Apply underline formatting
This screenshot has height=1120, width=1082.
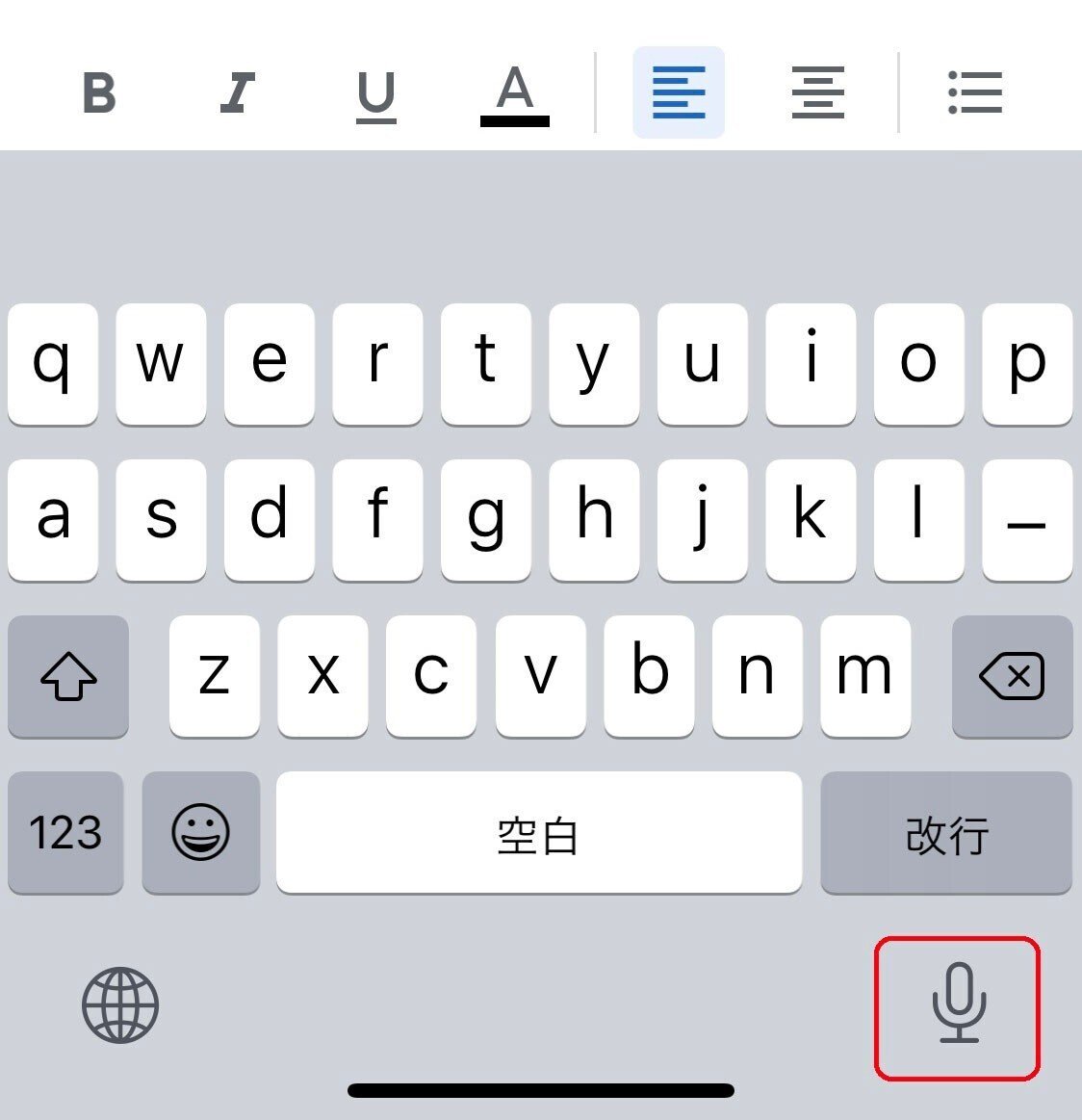(x=375, y=95)
